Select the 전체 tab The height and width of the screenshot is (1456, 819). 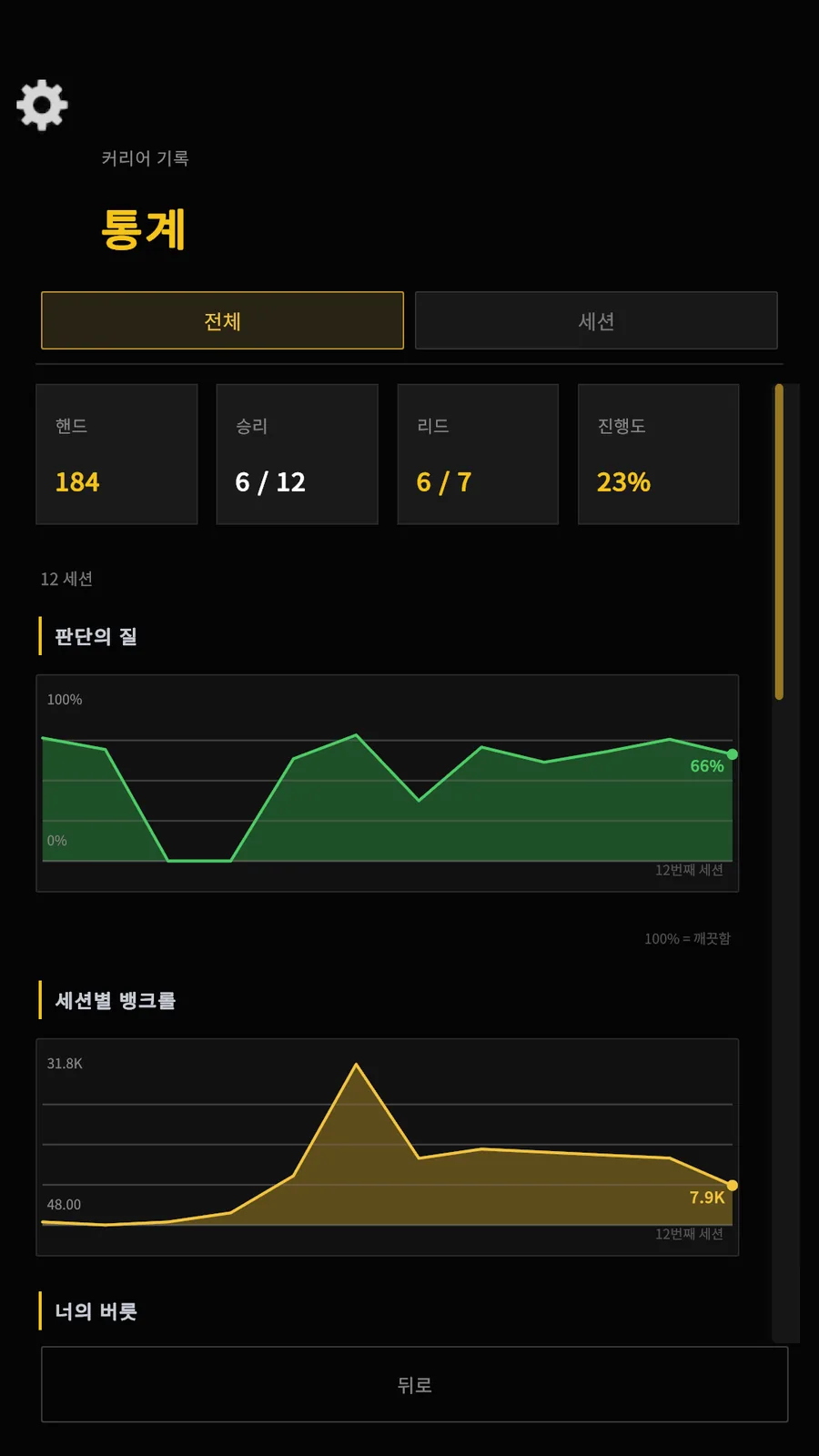coord(222,320)
